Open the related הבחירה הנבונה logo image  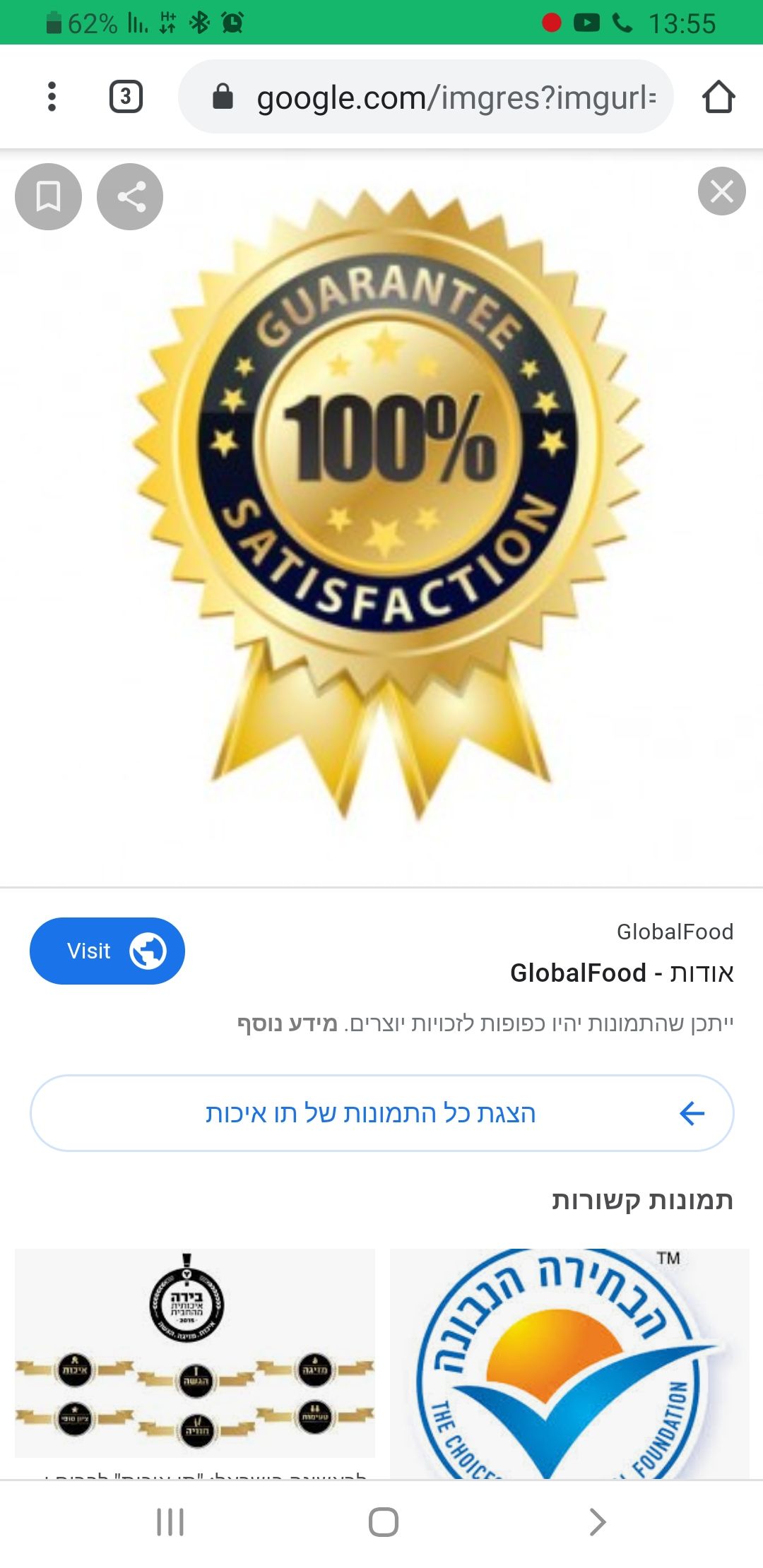tap(569, 1363)
